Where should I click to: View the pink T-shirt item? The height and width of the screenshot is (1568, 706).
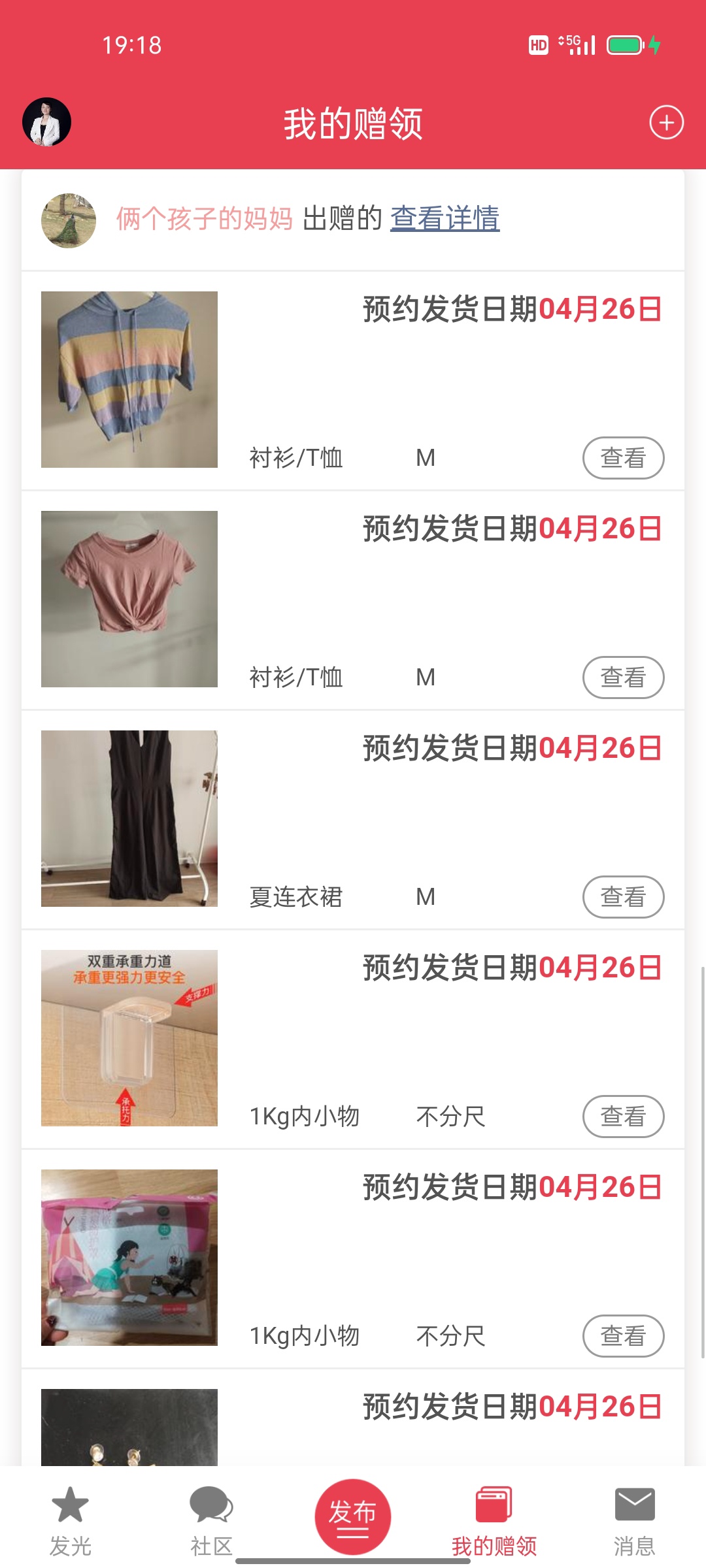(622, 678)
